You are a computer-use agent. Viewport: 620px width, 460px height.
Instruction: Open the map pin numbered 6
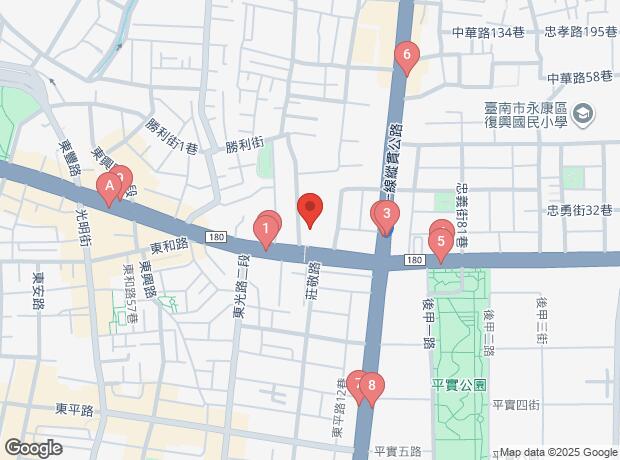coord(406,56)
